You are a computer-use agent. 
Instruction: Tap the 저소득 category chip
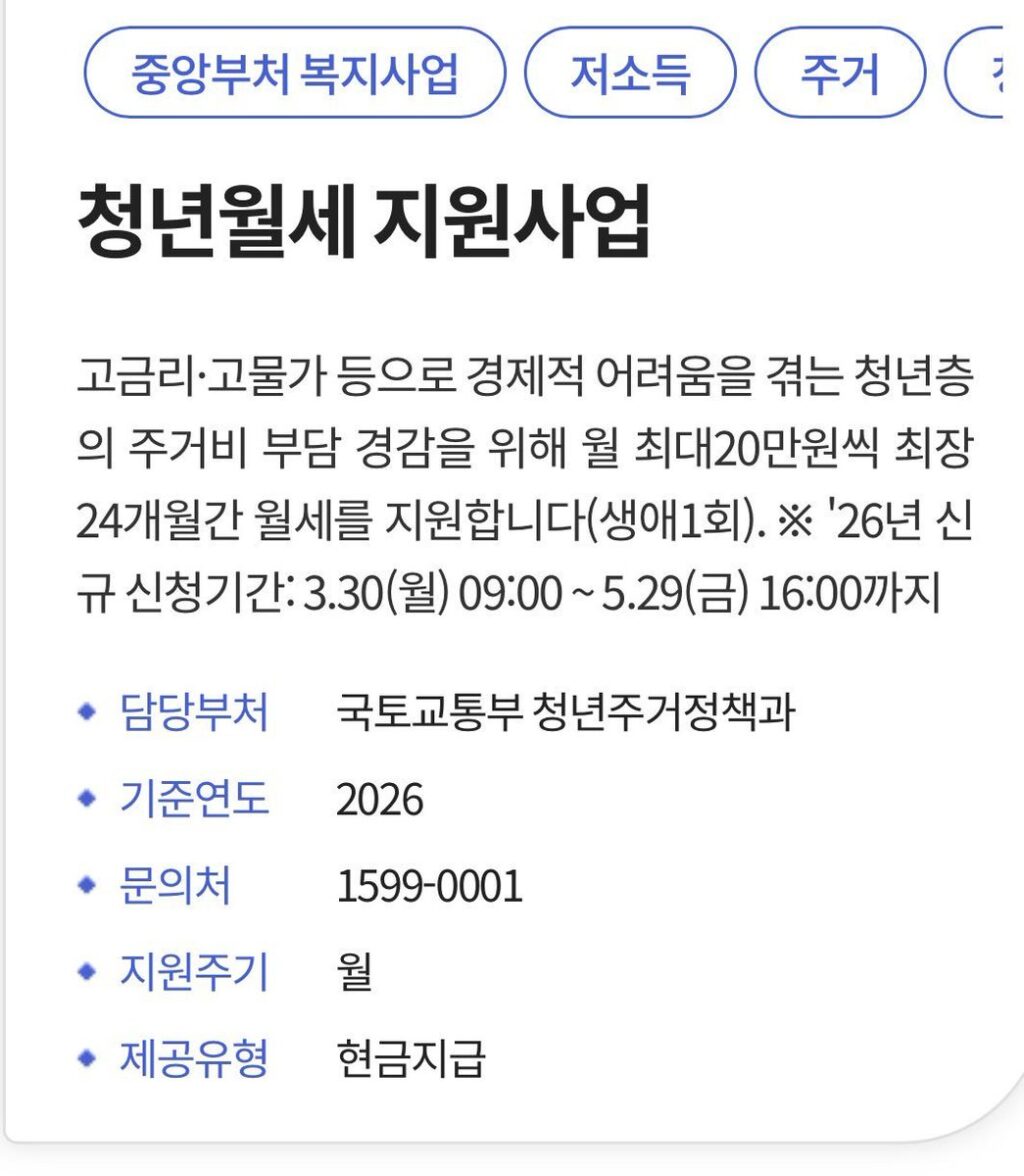tap(630, 73)
